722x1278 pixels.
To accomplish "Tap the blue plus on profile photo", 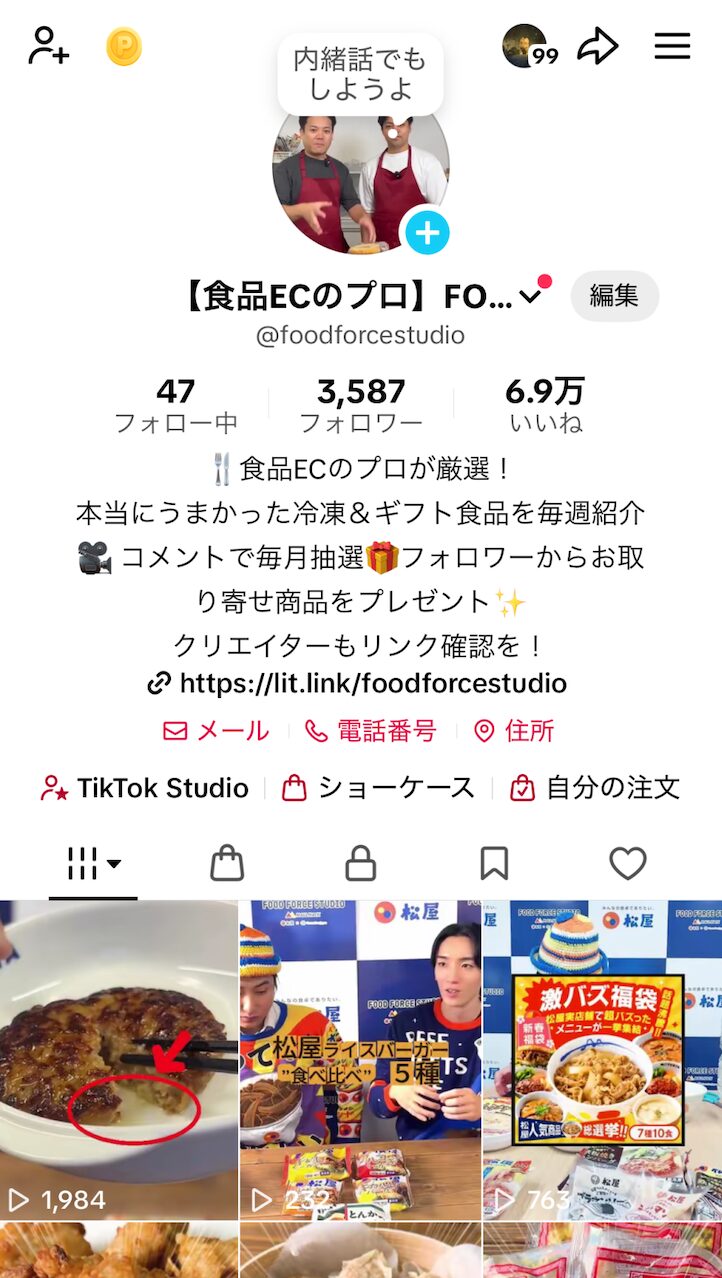I will (427, 233).
